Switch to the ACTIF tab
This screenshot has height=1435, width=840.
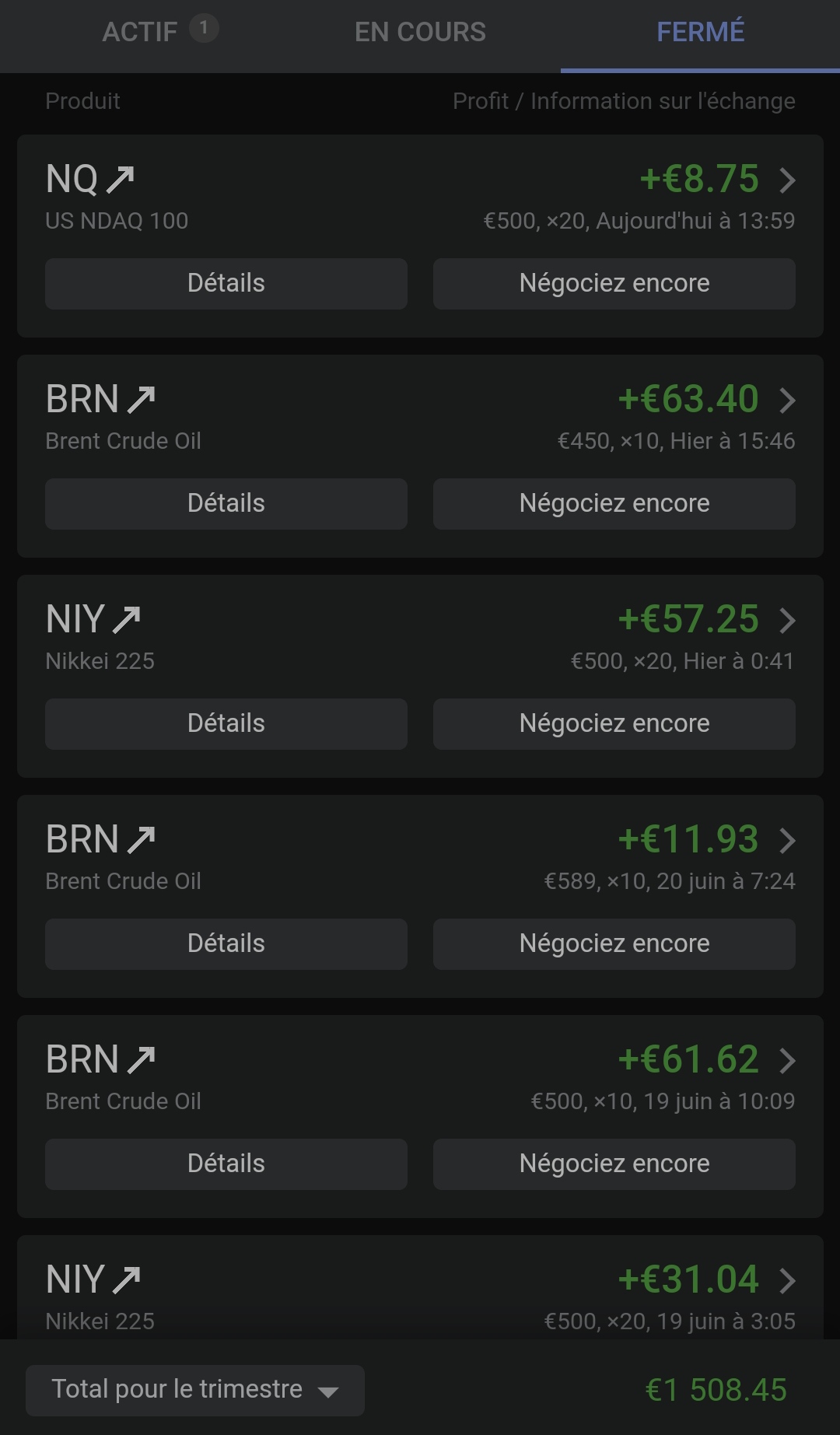[141, 33]
